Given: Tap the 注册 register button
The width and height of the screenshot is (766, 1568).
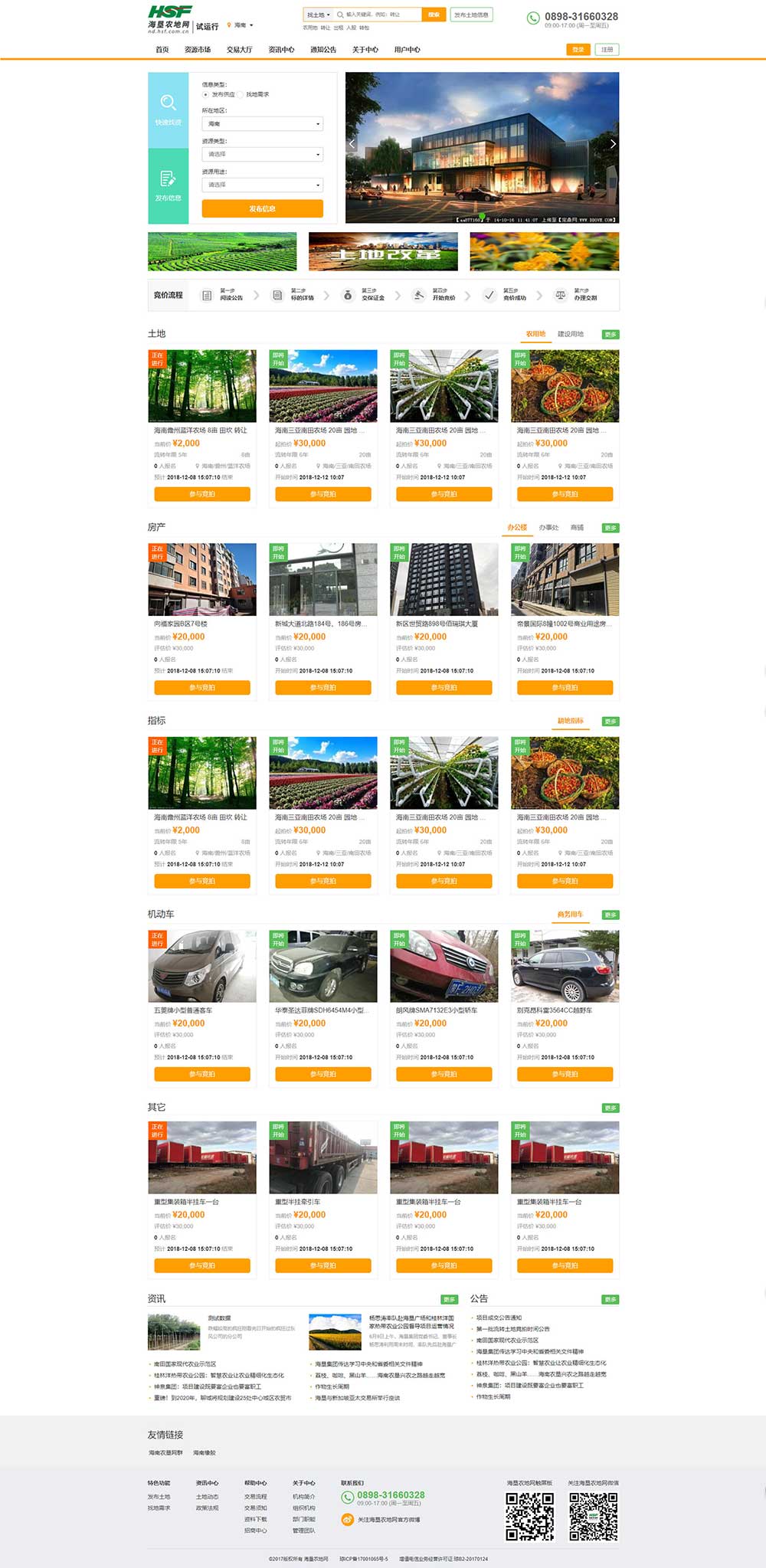Looking at the screenshot, I should click(x=607, y=50).
